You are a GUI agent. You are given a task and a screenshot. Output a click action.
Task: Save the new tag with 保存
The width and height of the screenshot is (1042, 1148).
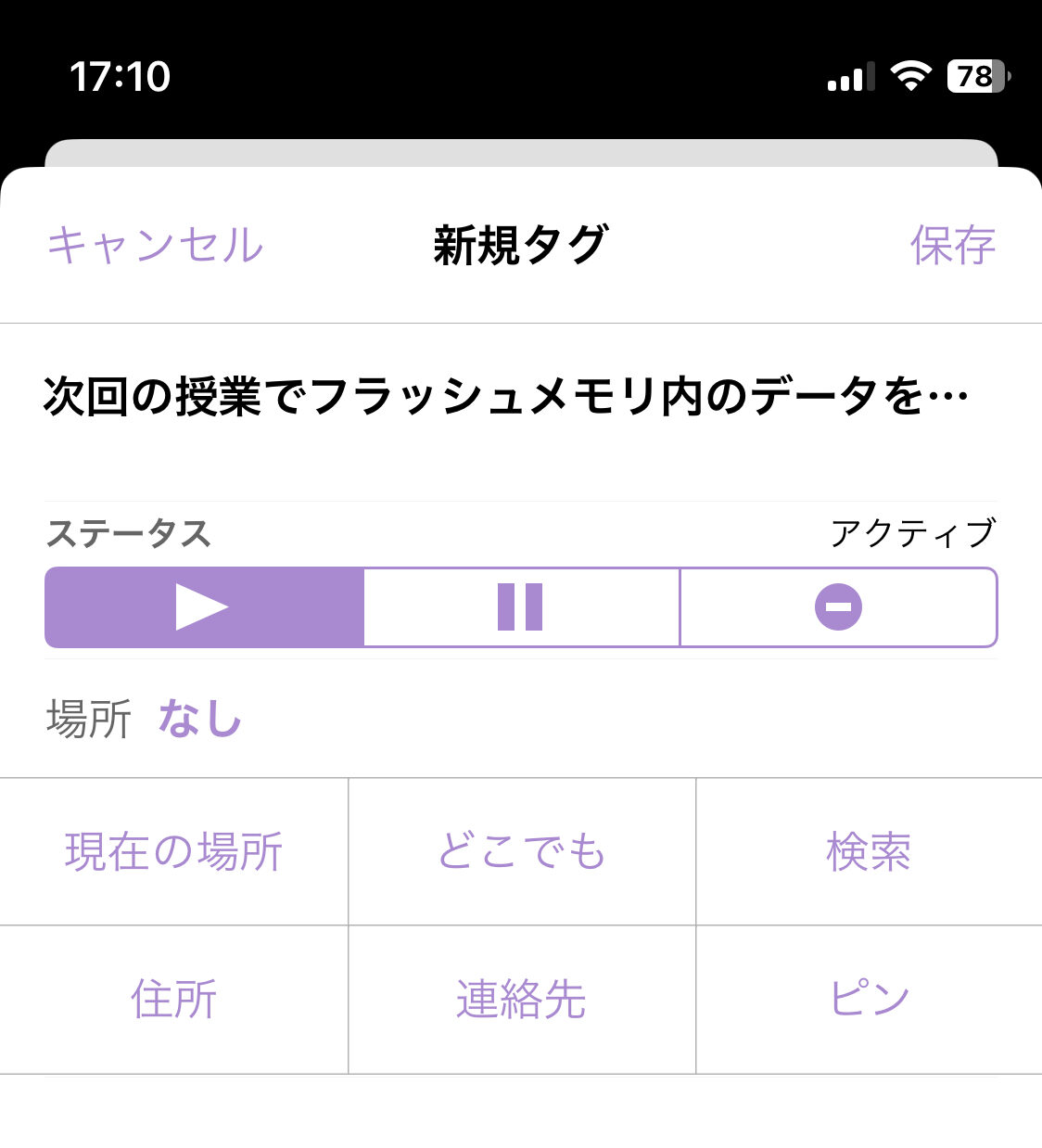click(952, 246)
